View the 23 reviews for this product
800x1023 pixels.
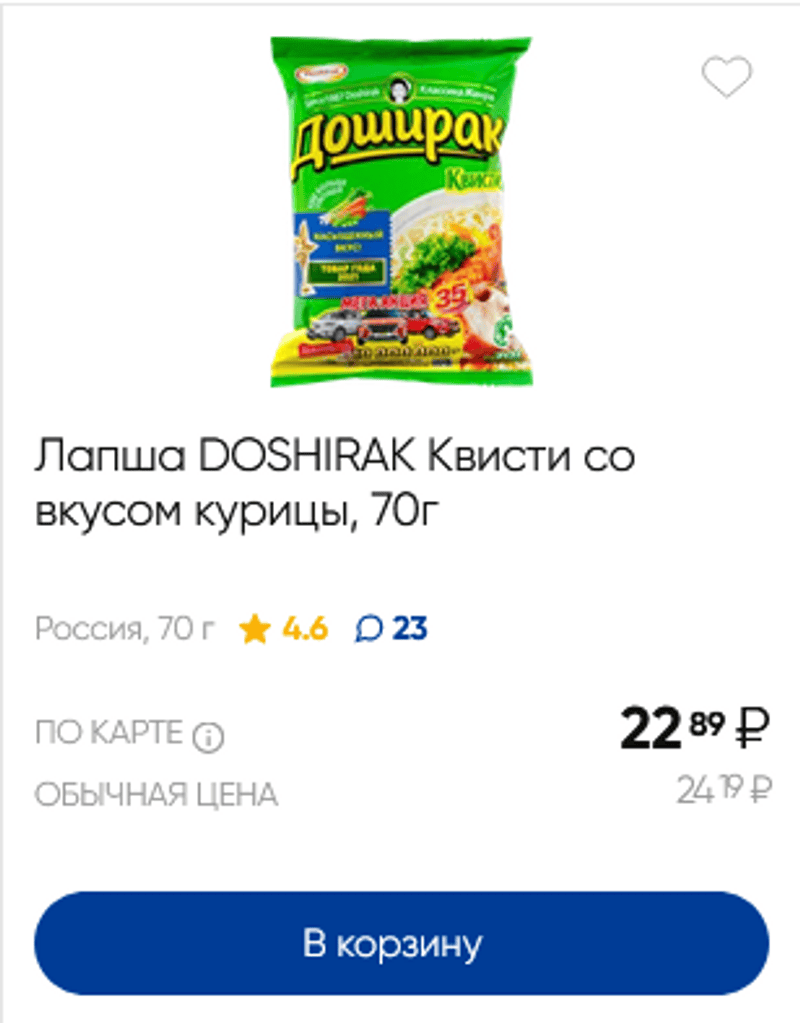point(391,629)
